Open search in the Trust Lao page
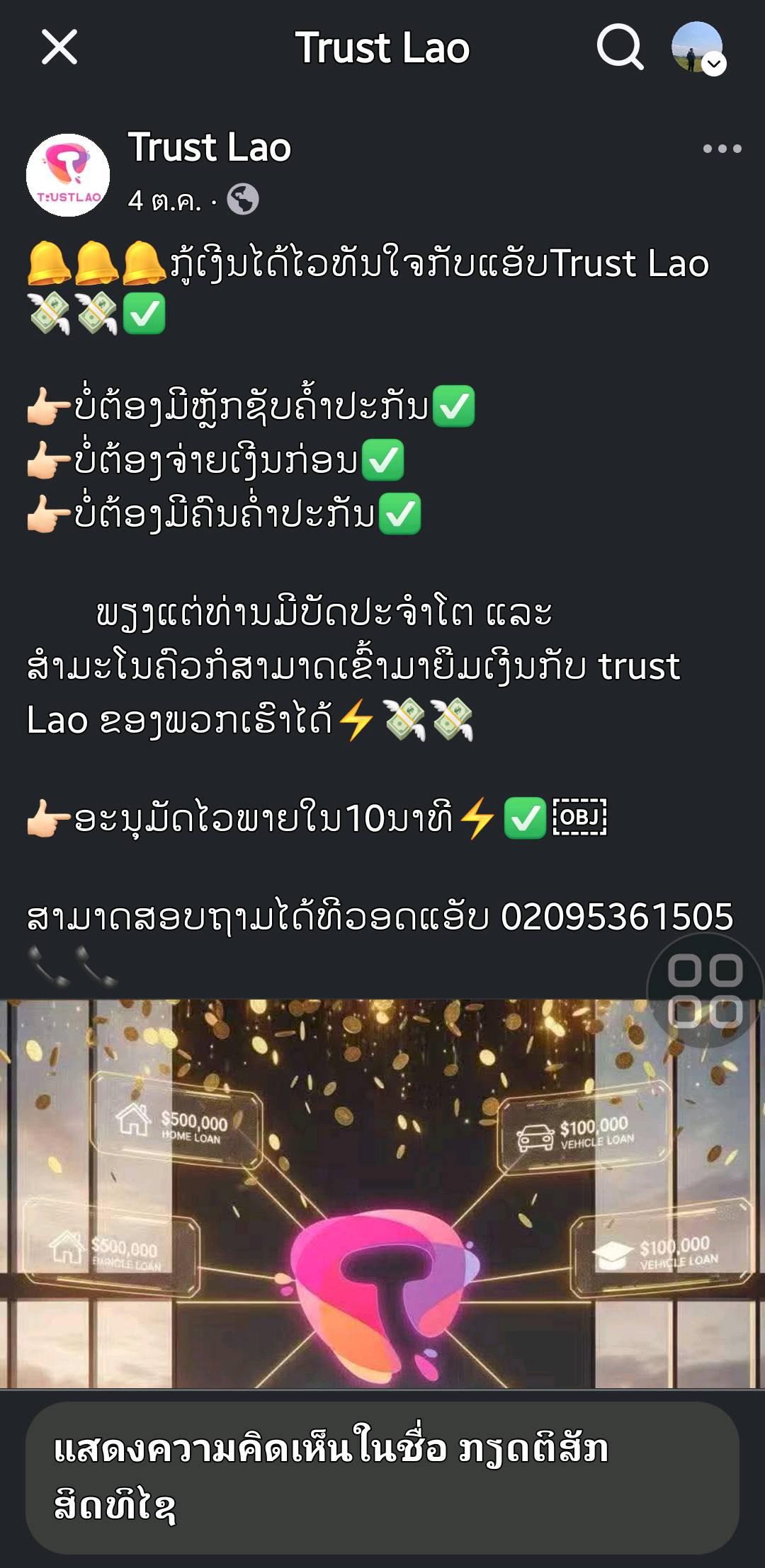The height and width of the screenshot is (1568, 765). click(620, 48)
